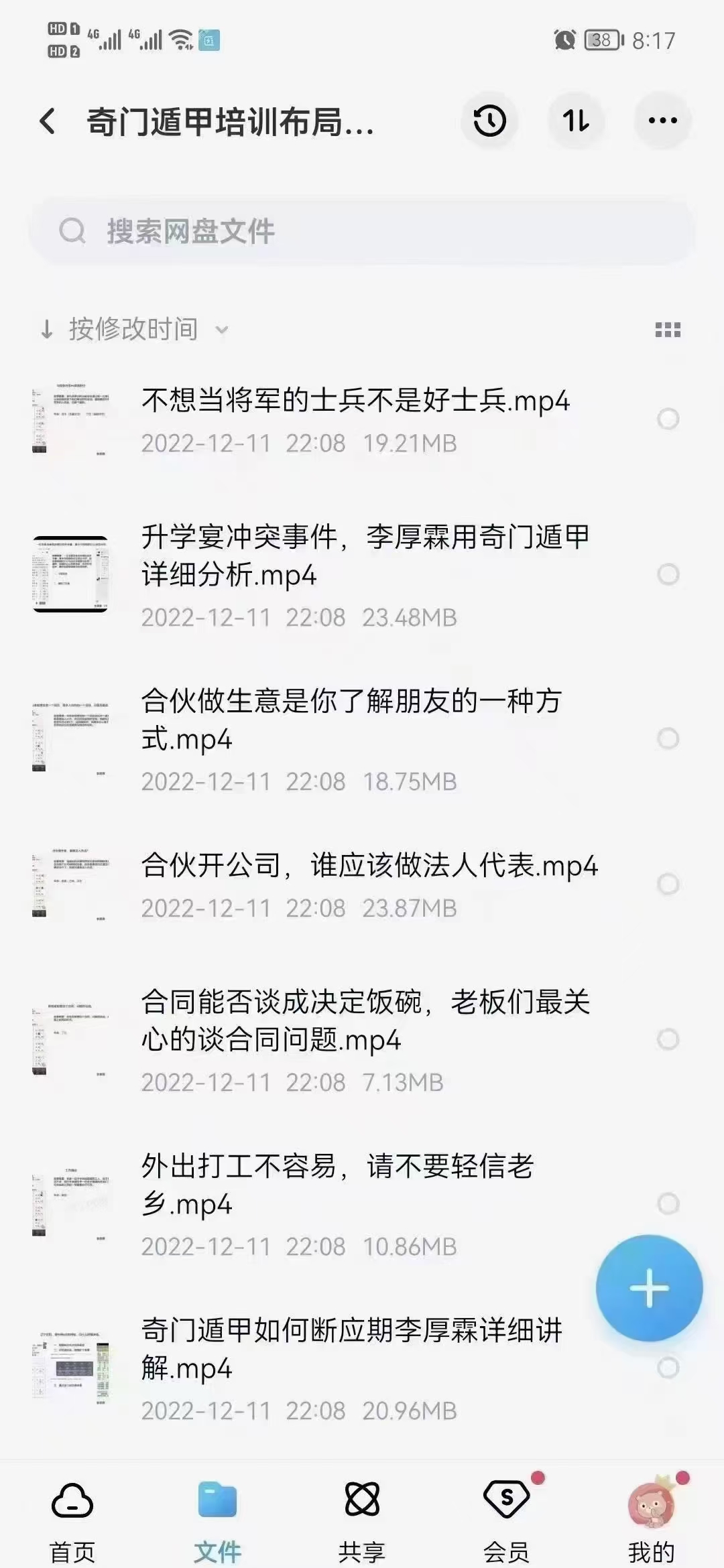
Task: Open the three-dot overflow menu
Action: click(x=662, y=121)
